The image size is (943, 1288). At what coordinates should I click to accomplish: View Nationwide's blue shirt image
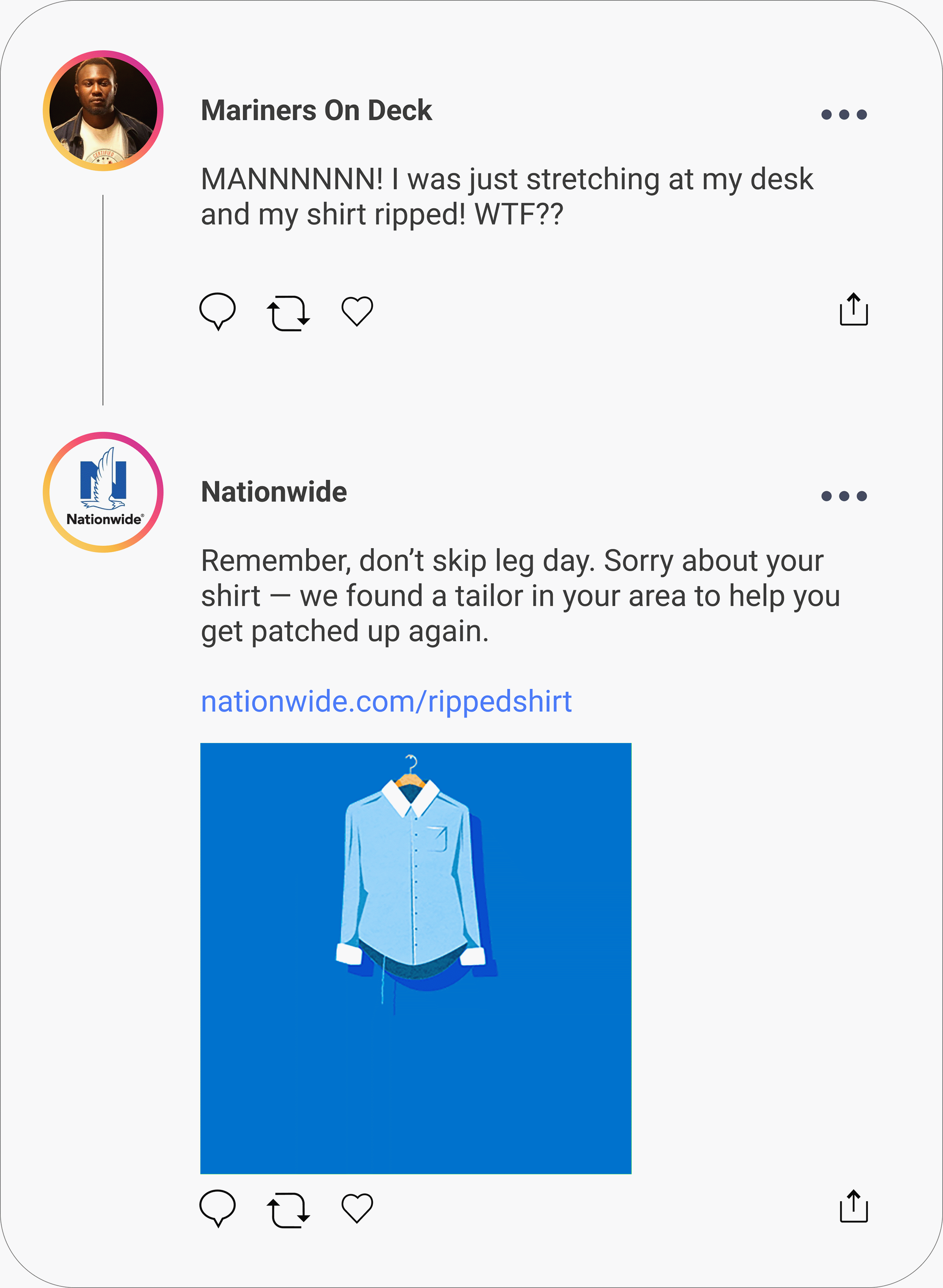pyautogui.click(x=416, y=958)
